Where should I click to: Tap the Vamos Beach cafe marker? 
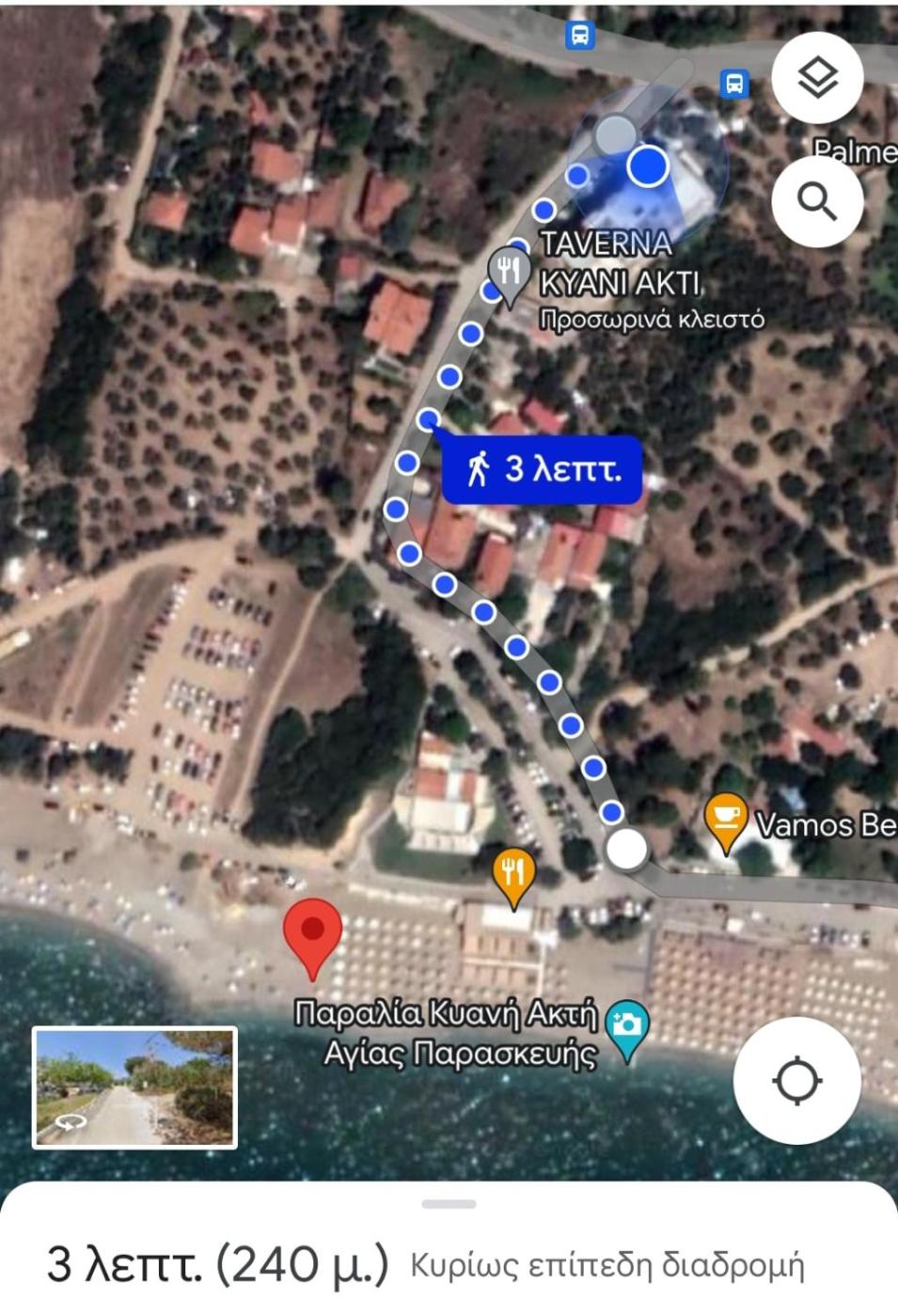coord(725,820)
